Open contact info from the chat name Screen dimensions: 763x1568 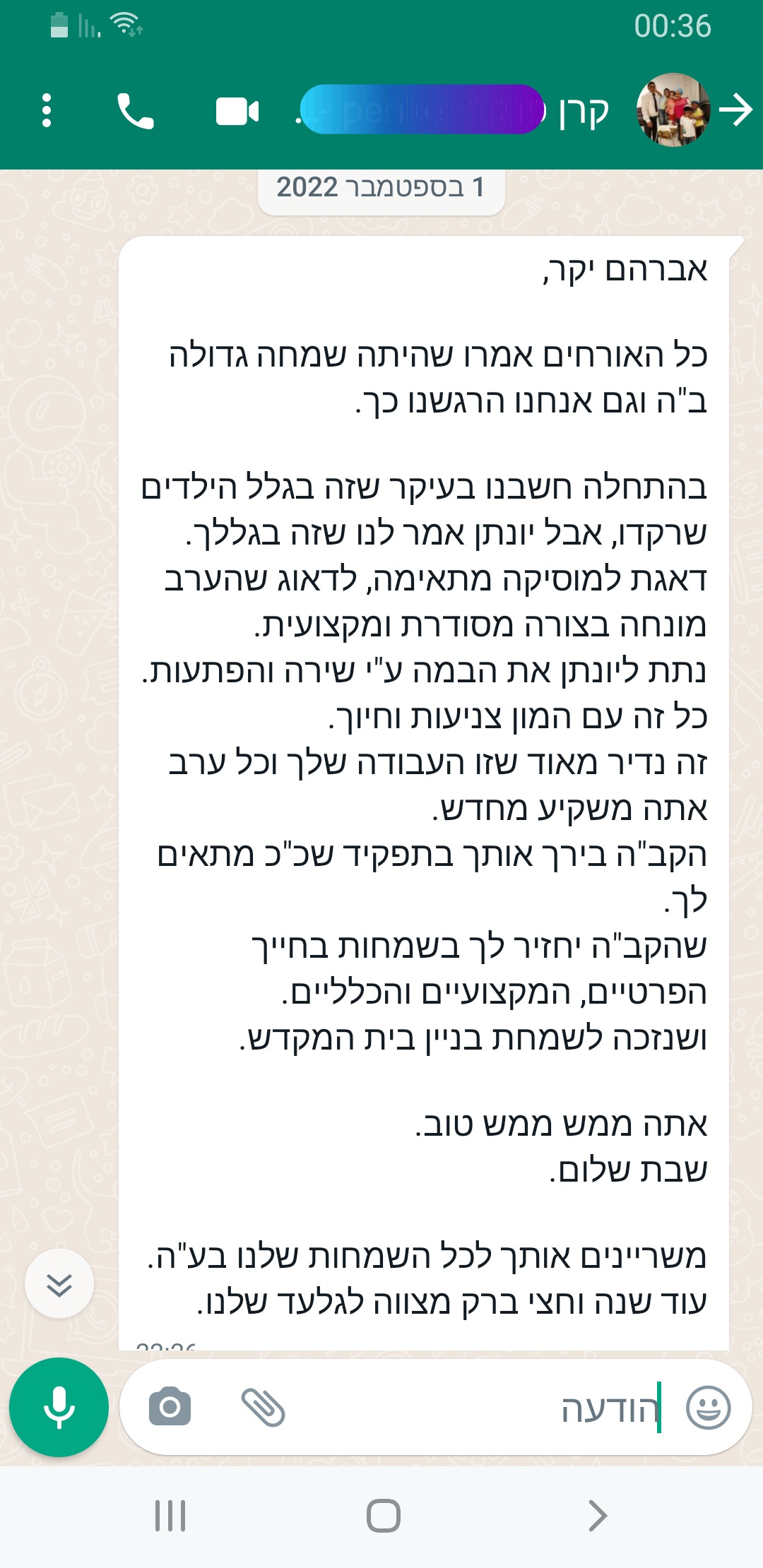452,110
